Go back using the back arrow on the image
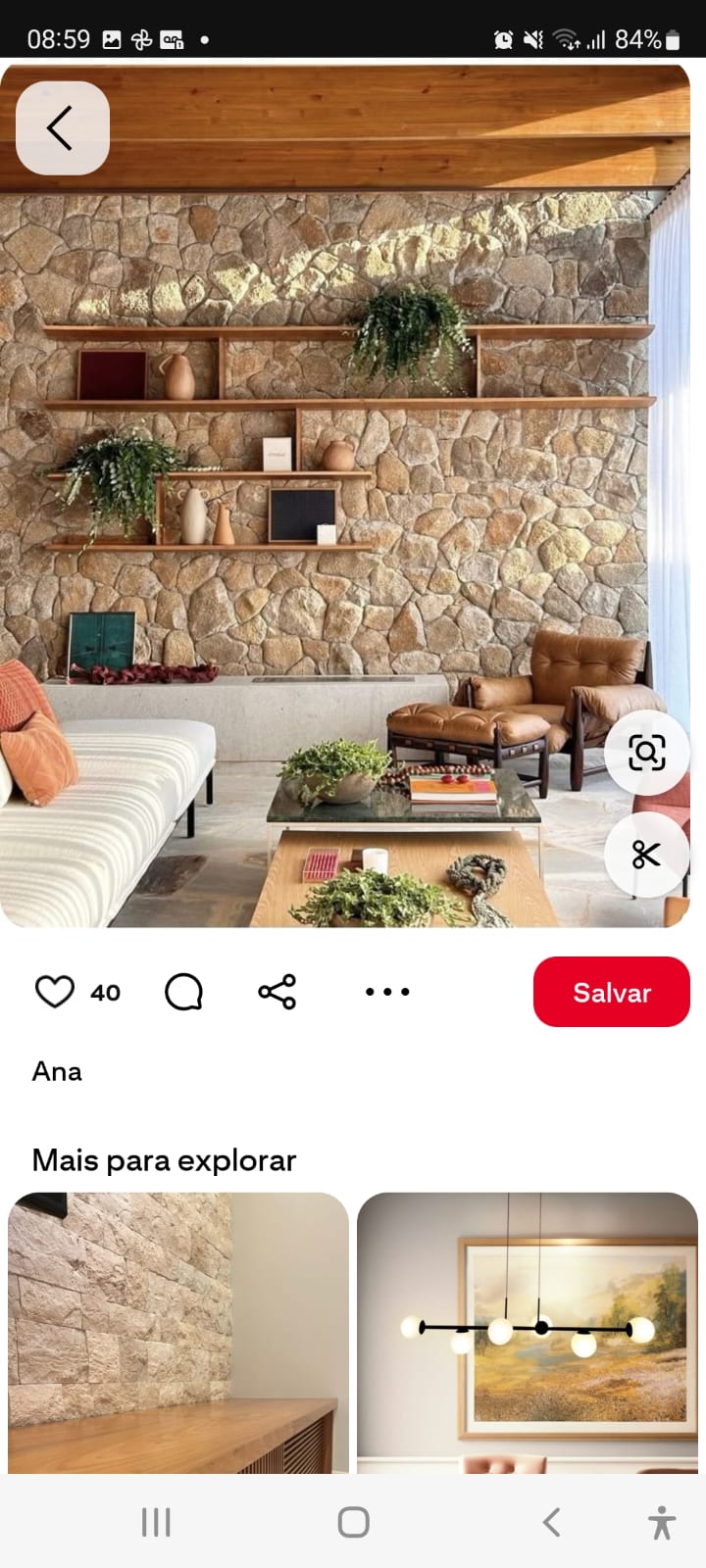The height and width of the screenshot is (1568, 706). tap(61, 127)
